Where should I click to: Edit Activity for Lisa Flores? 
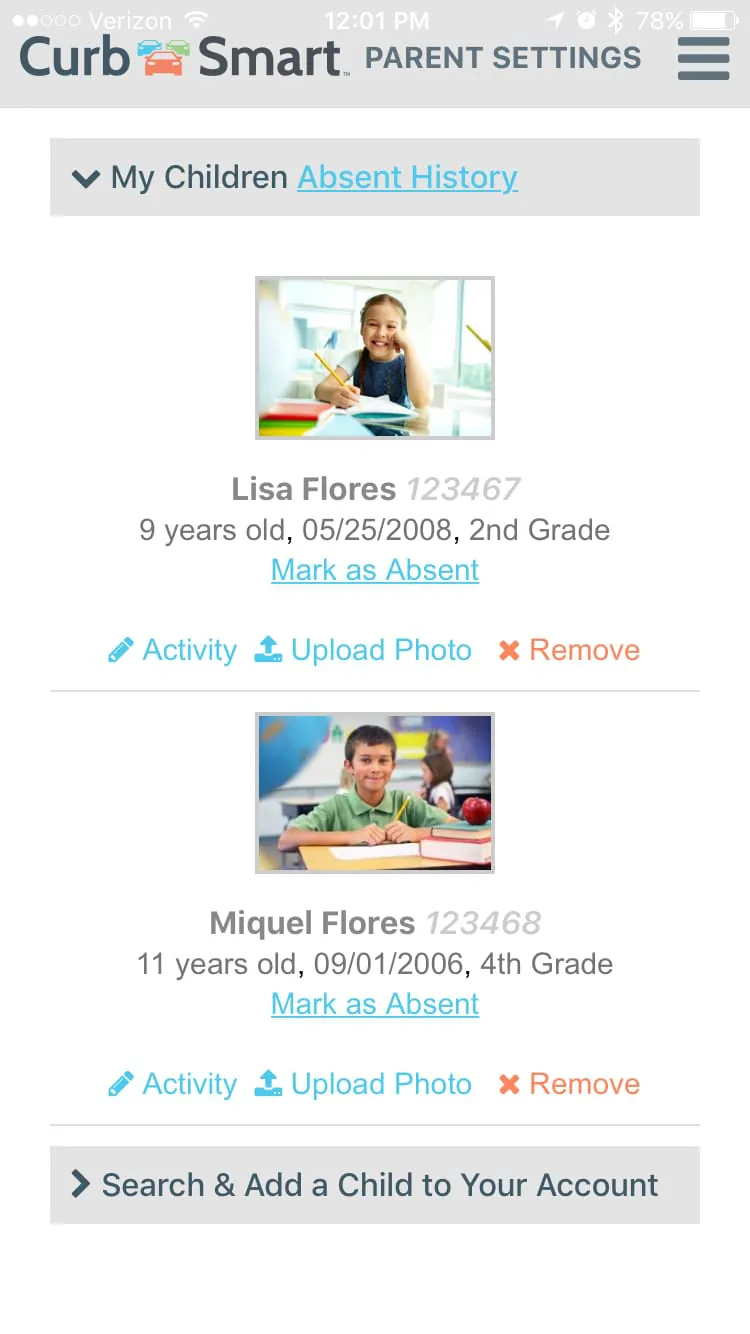[x=173, y=650]
